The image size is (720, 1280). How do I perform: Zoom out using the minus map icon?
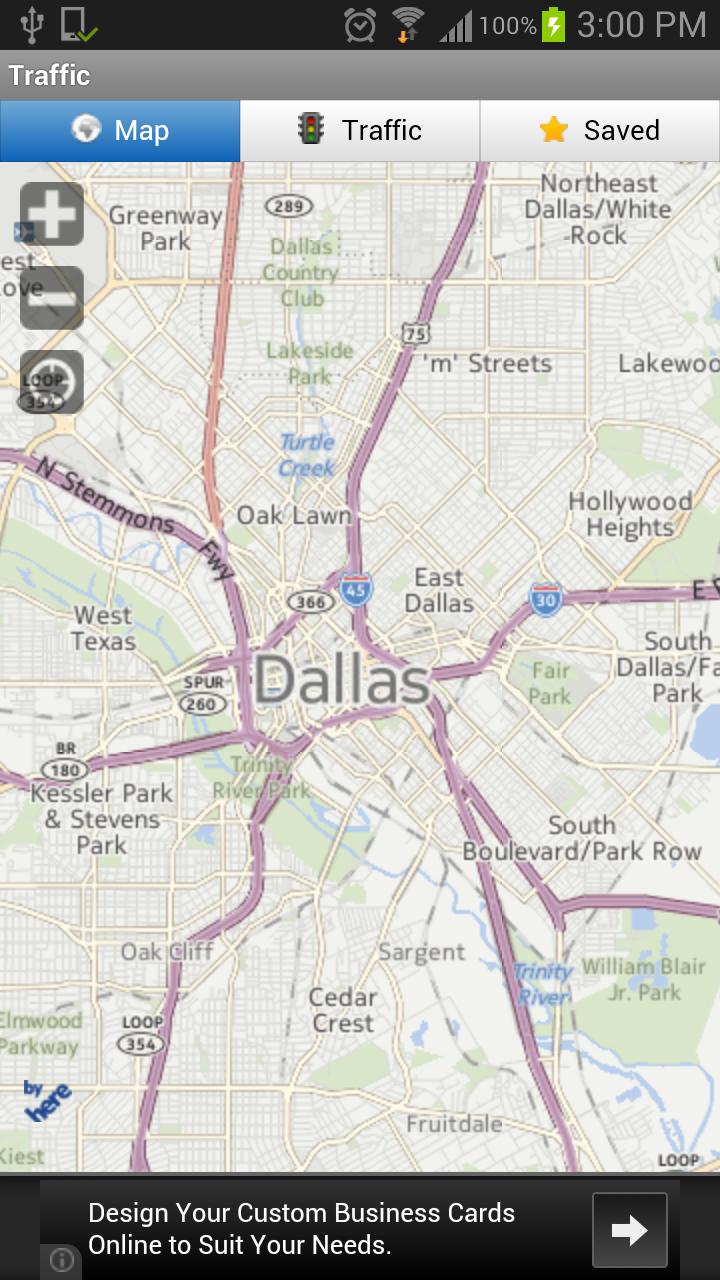click(50, 297)
